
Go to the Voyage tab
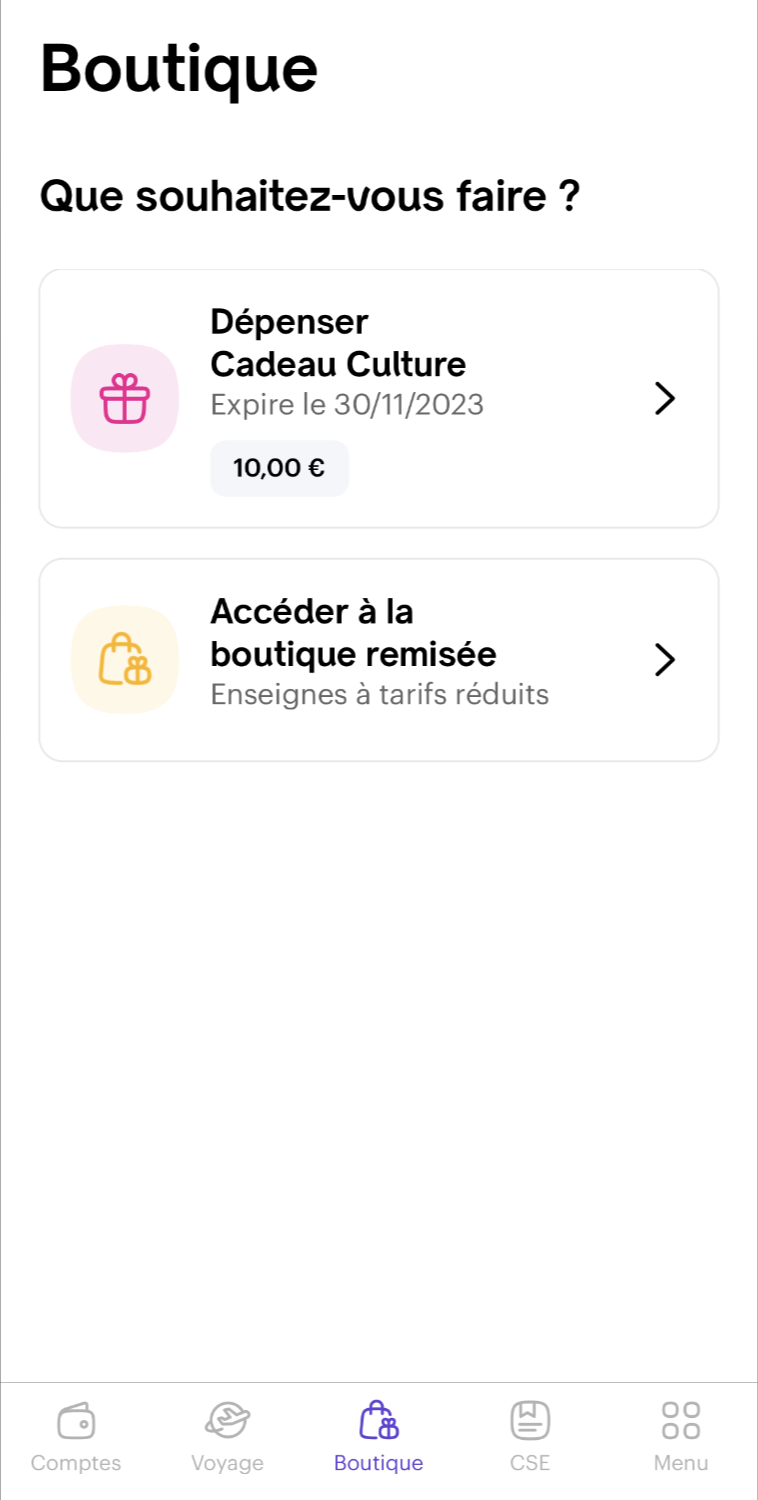click(227, 1437)
